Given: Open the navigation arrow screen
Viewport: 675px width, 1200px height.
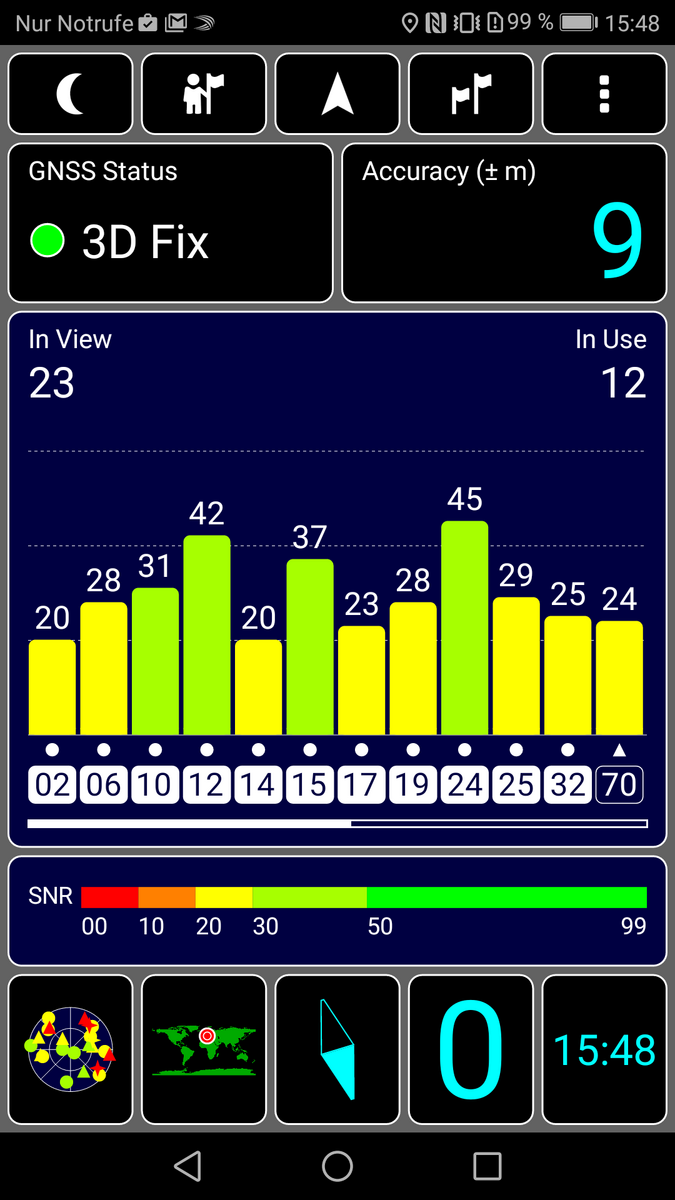Looking at the screenshot, I should point(338,94).
